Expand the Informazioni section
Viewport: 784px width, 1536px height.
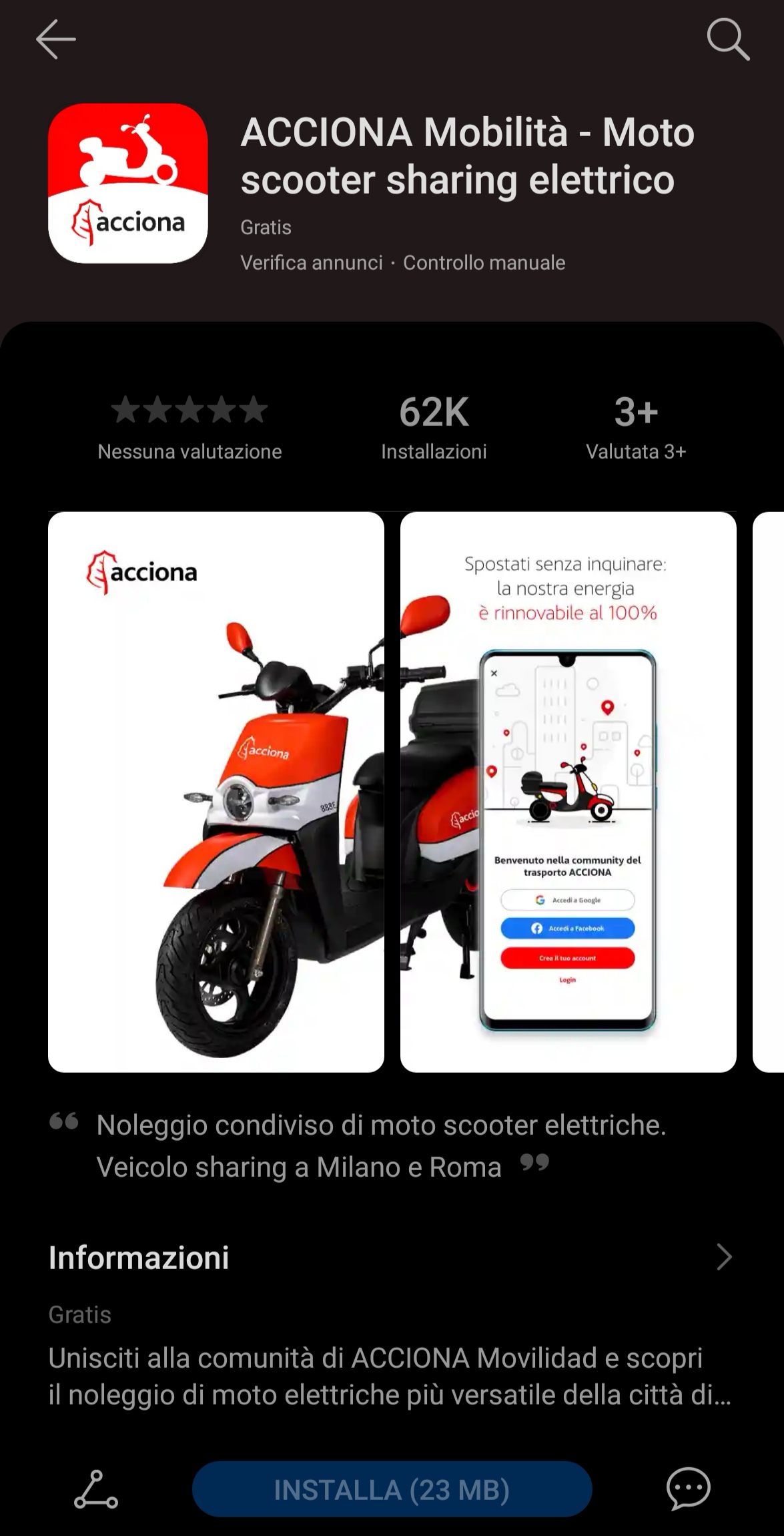[x=392, y=1258]
